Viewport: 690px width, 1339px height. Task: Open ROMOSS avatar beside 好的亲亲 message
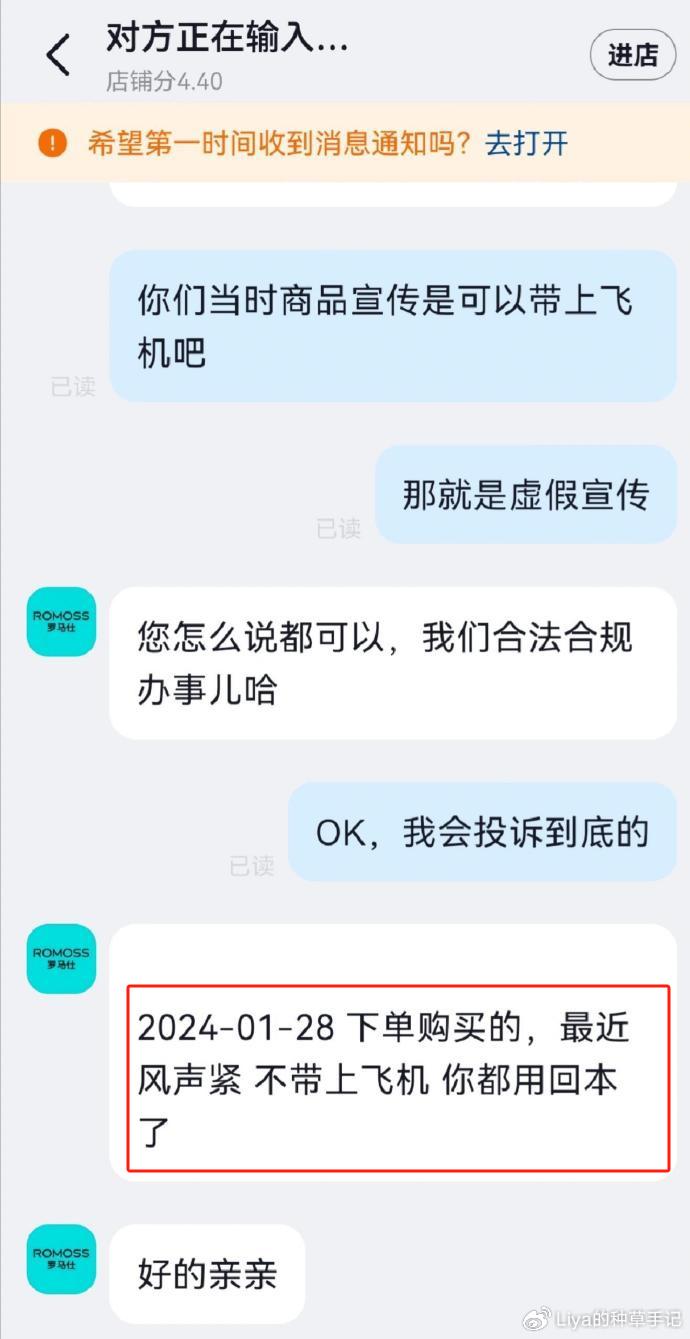point(61,1258)
